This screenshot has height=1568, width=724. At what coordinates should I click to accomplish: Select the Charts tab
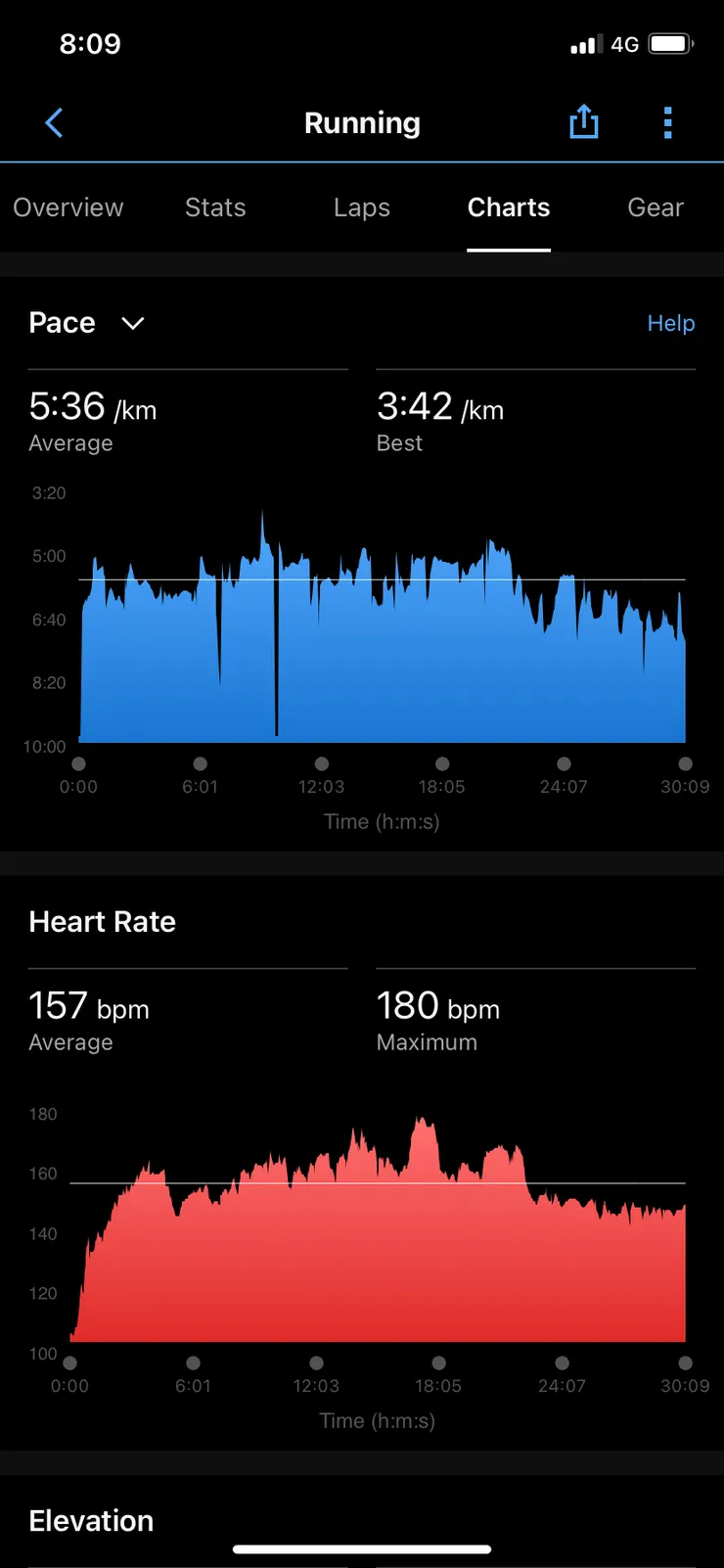point(508,208)
